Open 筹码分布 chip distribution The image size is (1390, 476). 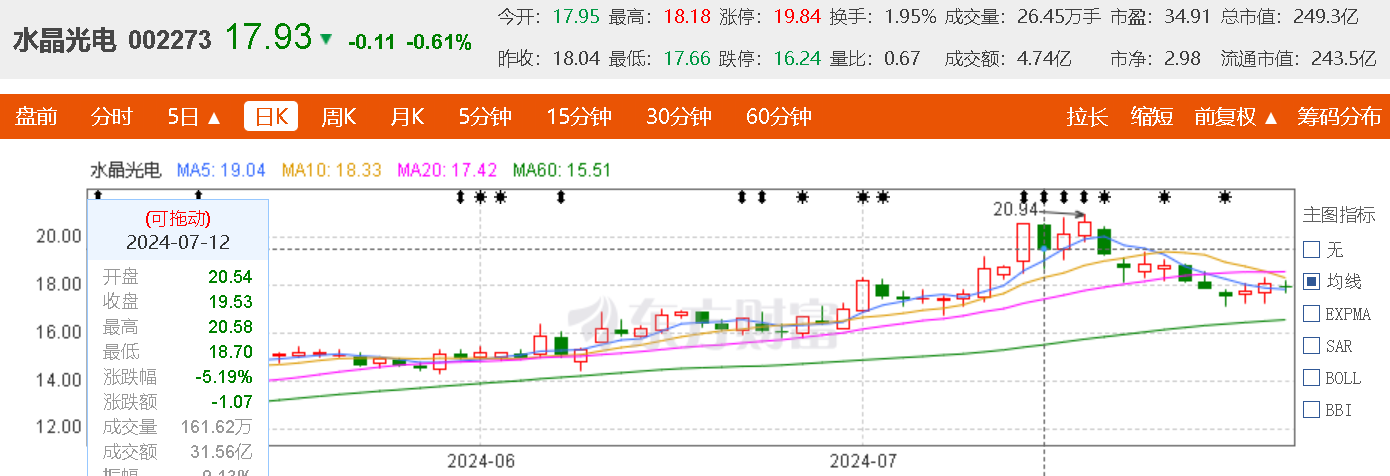tap(1339, 117)
